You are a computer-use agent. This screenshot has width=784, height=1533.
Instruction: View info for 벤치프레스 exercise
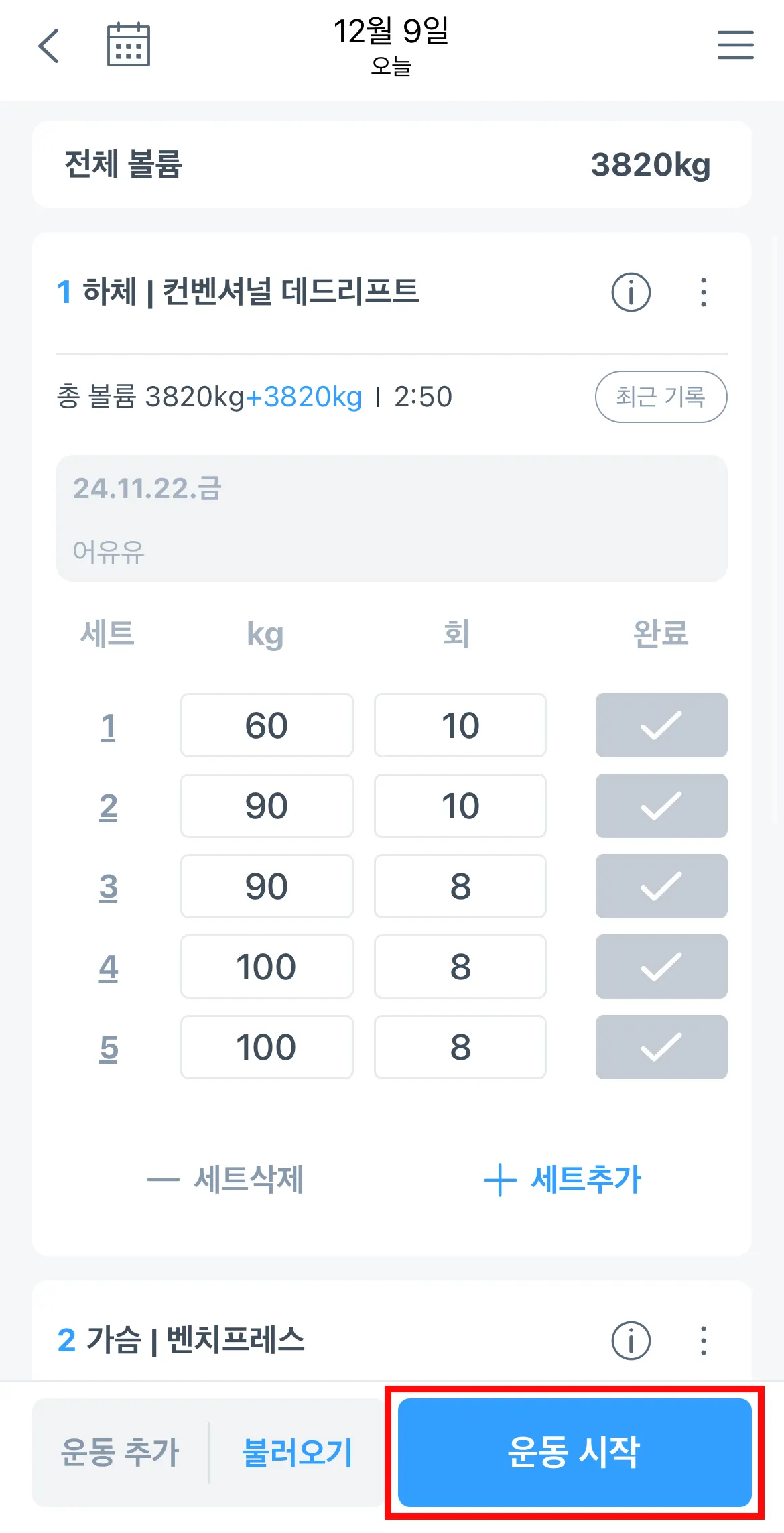tap(631, 1341)
